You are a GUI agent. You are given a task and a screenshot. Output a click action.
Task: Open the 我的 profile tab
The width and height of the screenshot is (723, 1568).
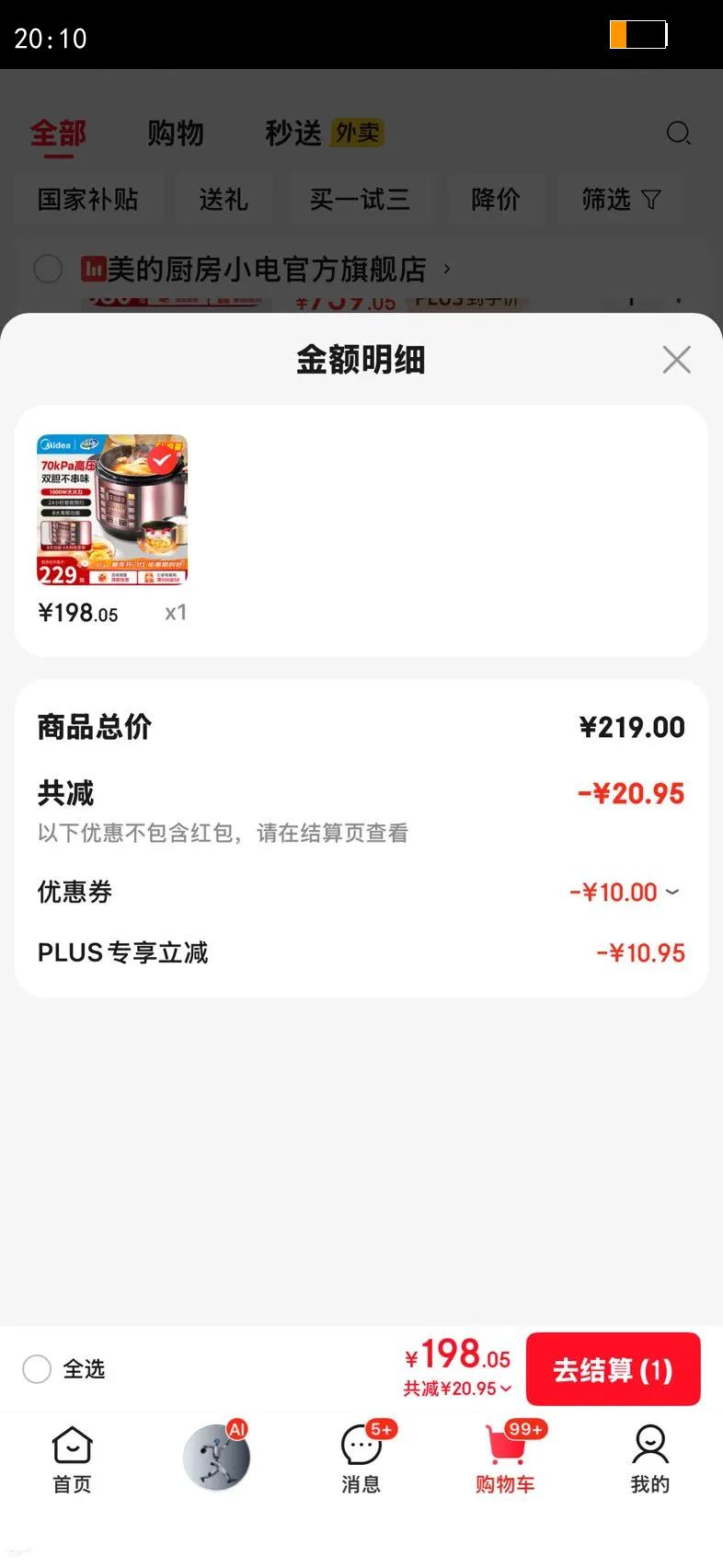coord(649,1458)
